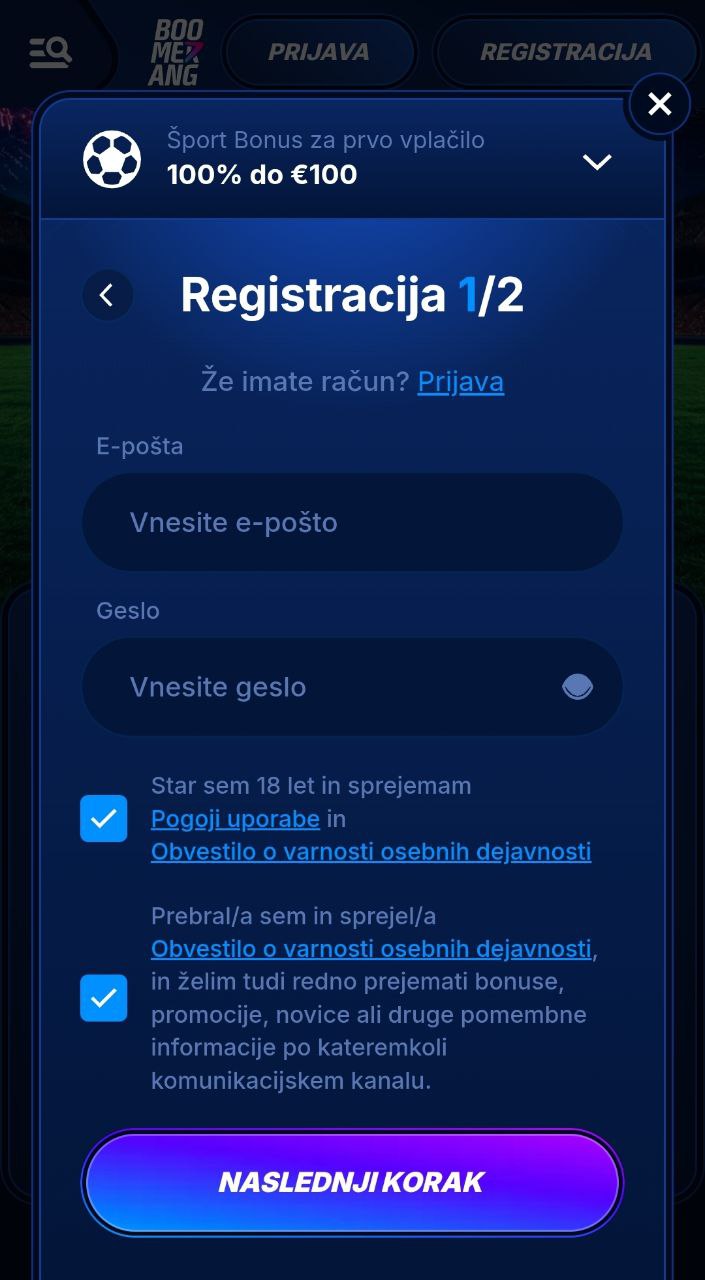Expand the Šport Bonus dropdown chevron
This screenshot has width=705, height=1280.
(x=597, y=162)
